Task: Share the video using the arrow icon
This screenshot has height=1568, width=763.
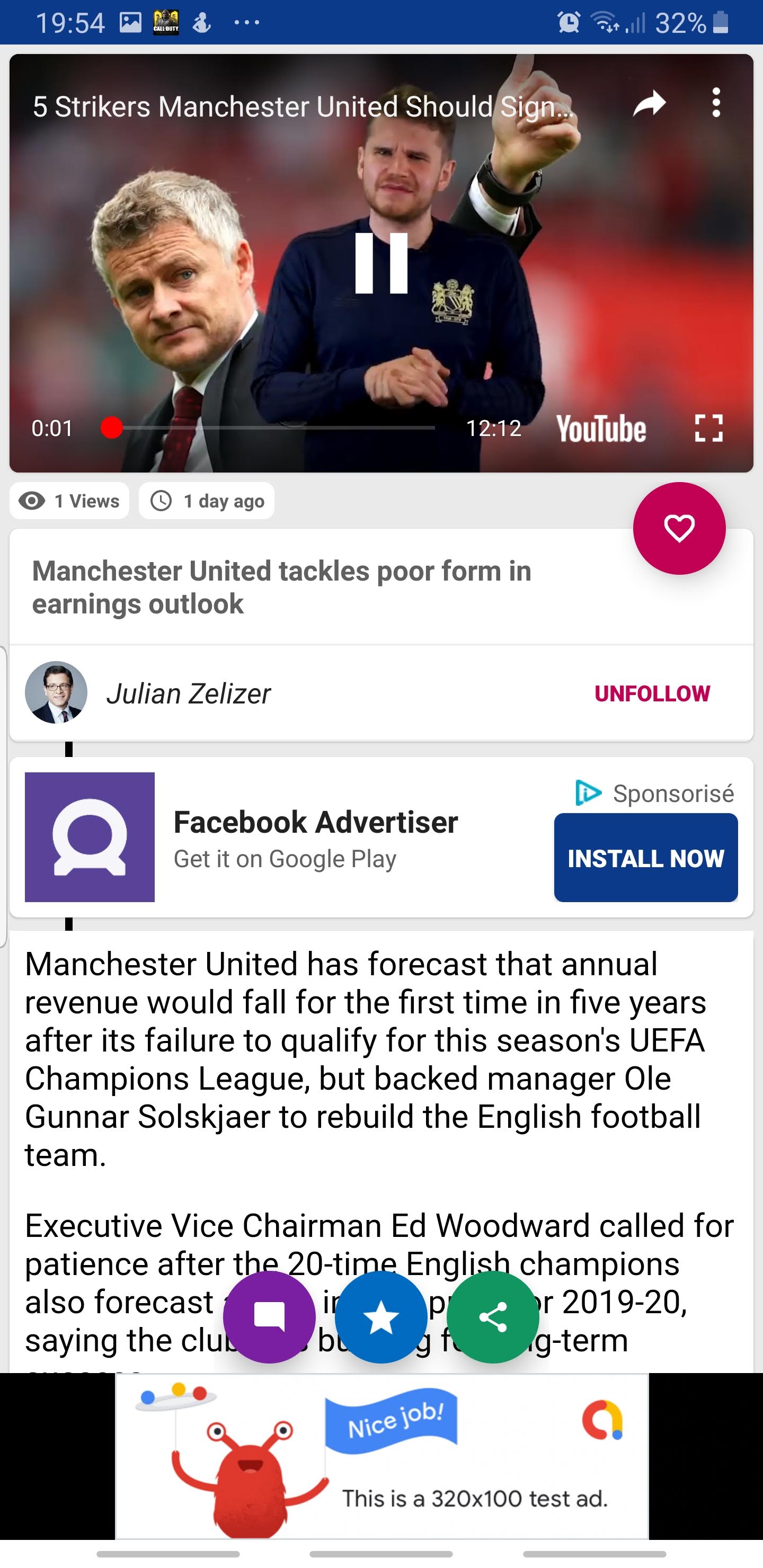Action: tap(649, 103)
